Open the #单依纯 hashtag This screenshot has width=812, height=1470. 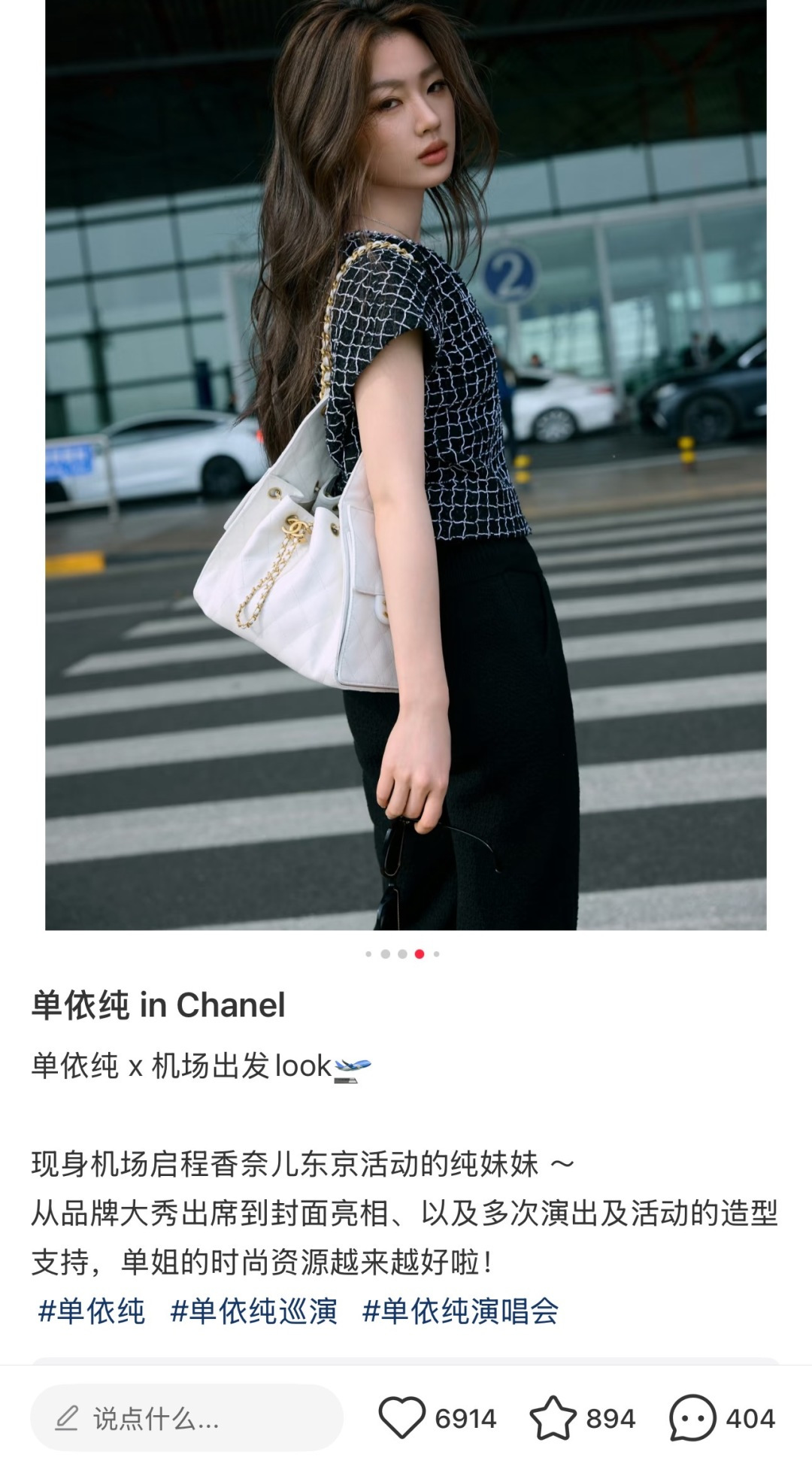[91, 1311]
